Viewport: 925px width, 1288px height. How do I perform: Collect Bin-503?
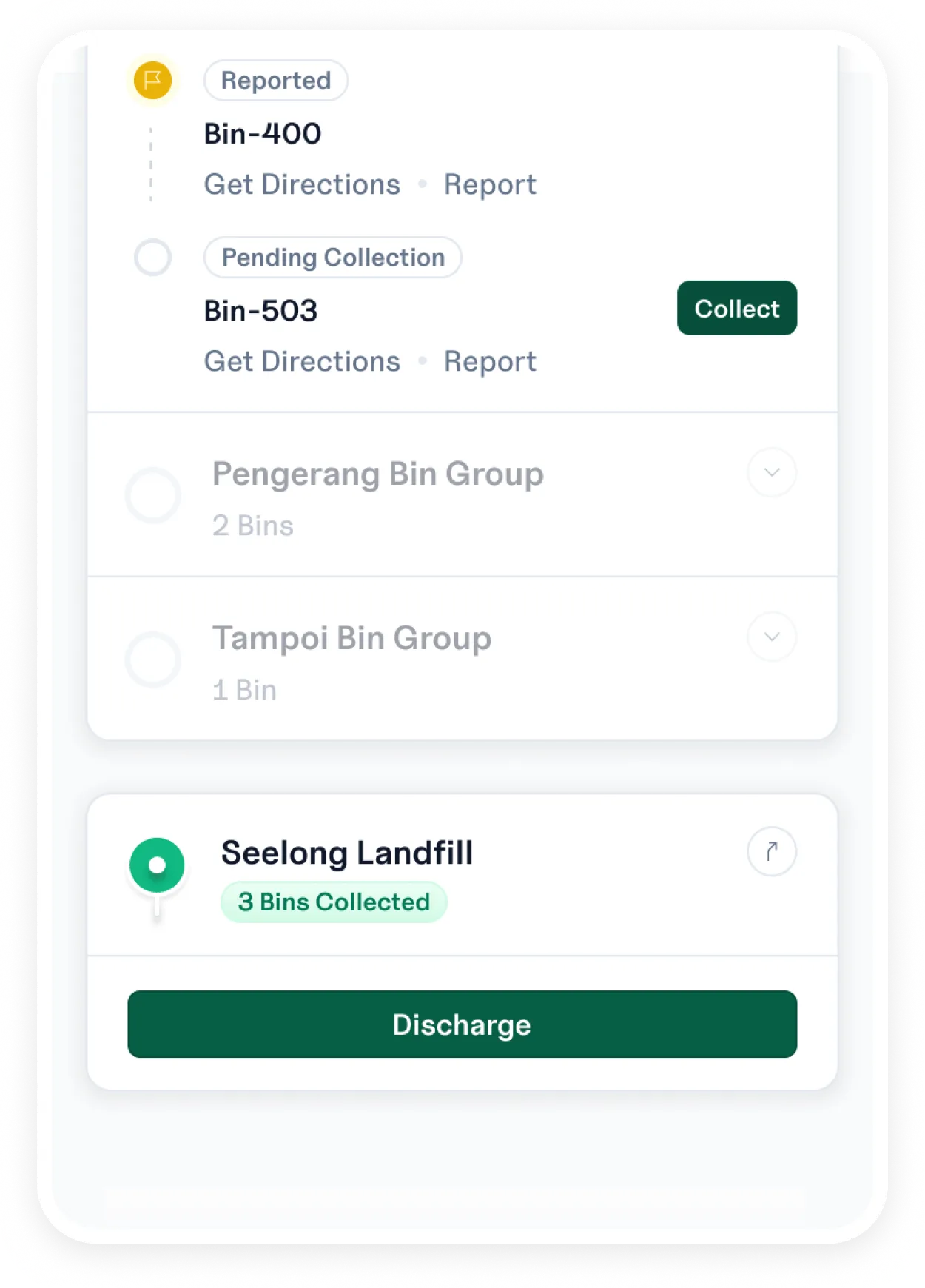point(736,308)
